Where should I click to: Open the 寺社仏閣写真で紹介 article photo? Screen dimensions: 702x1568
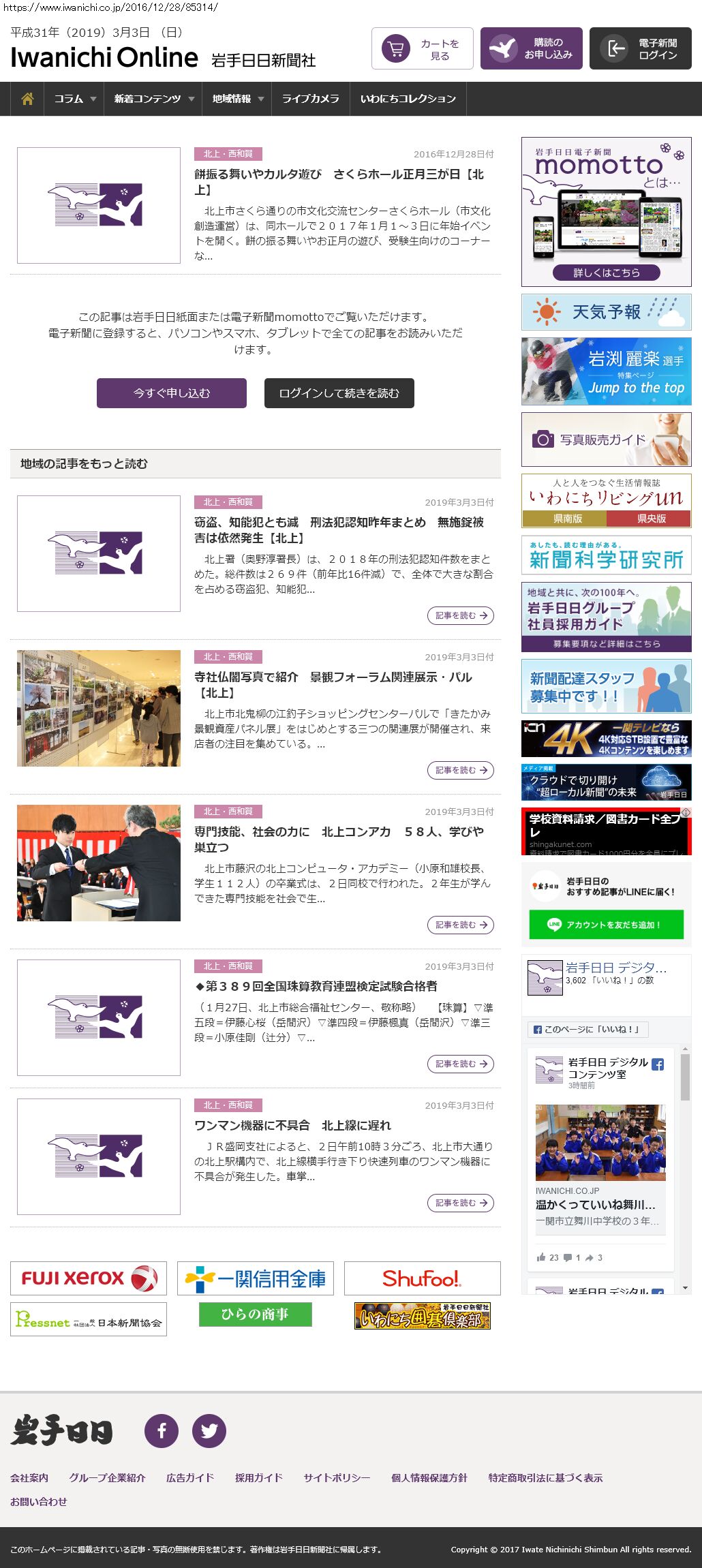(x=99, y=708)
